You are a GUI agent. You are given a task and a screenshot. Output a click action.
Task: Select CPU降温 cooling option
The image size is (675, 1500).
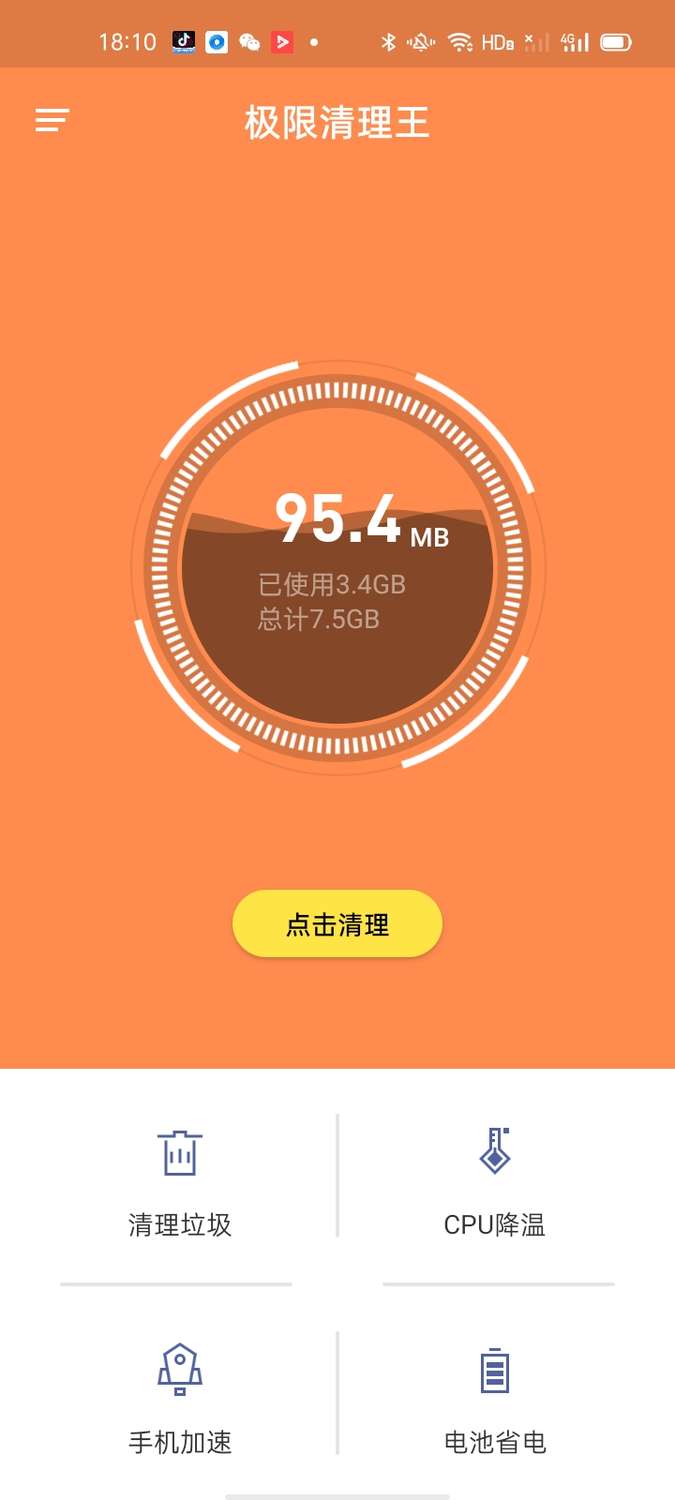495,1182
